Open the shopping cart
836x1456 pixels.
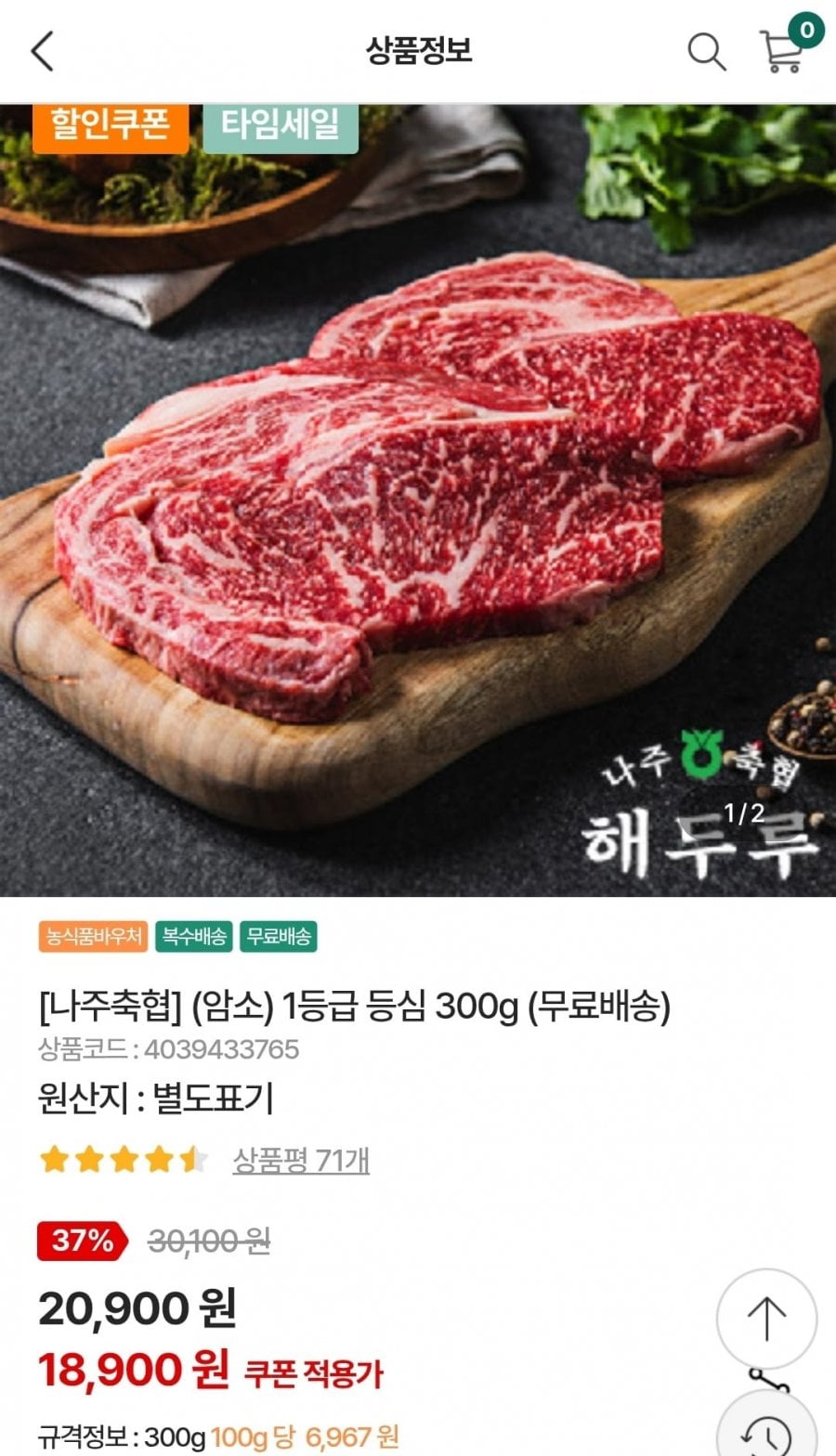tap(778, 52)
